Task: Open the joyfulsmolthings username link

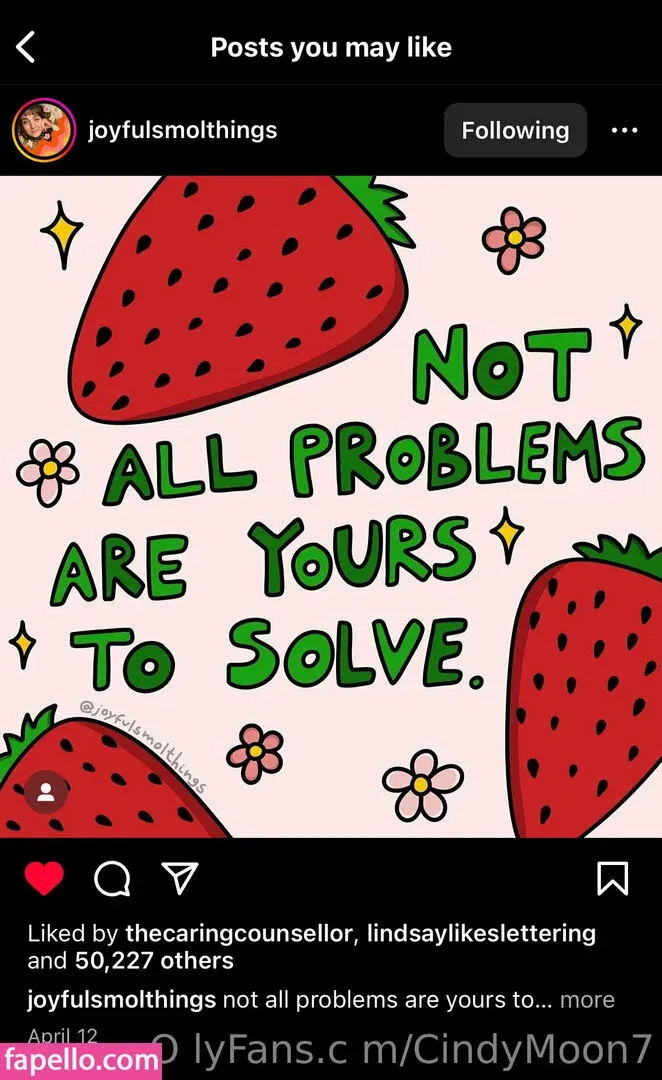Action: tap(182, 130)
